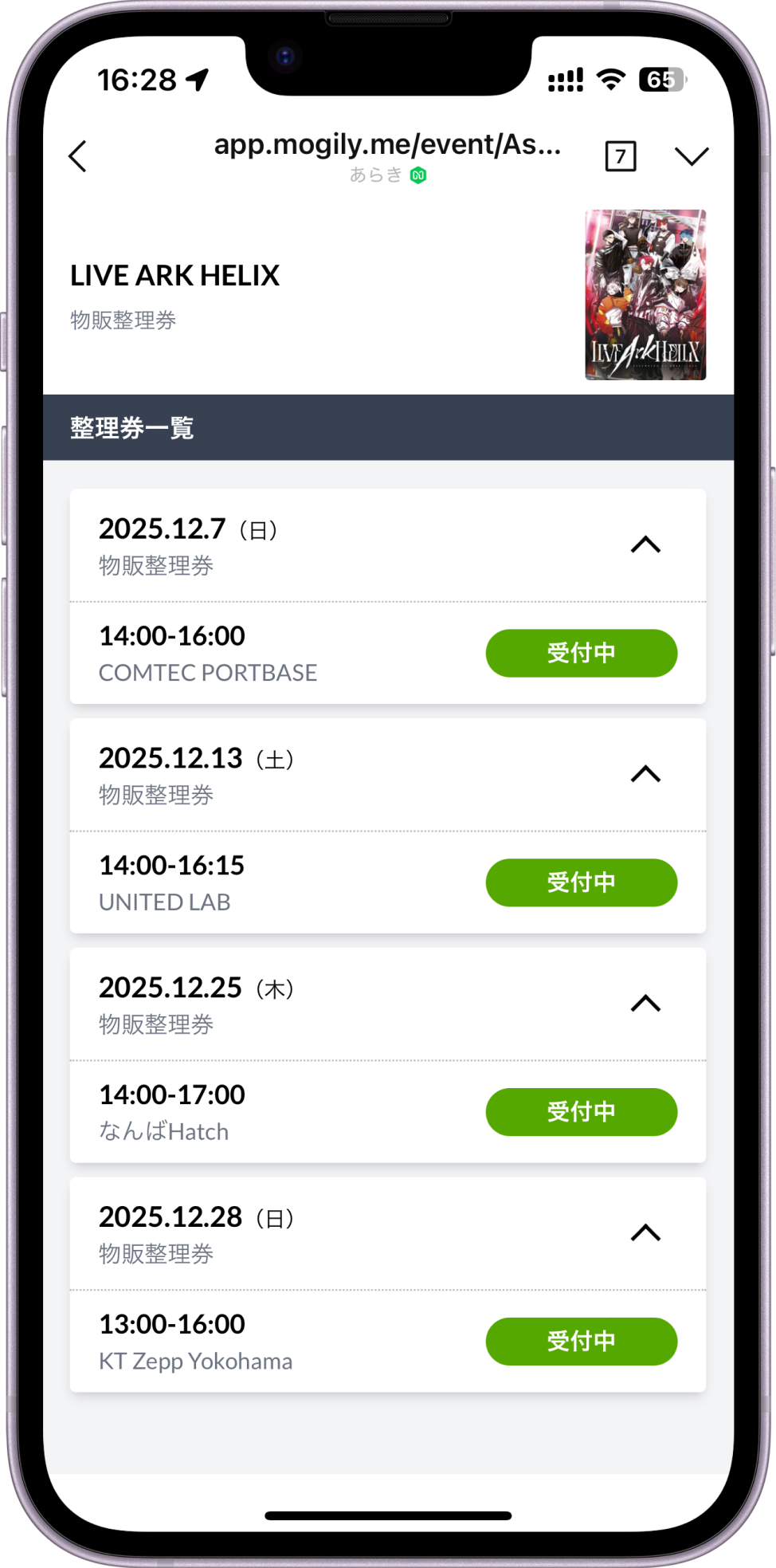Open the tab switcher showing 7
Viewport: 776px width, 1568px height.
pyautogui.click(x=621, y=156)
